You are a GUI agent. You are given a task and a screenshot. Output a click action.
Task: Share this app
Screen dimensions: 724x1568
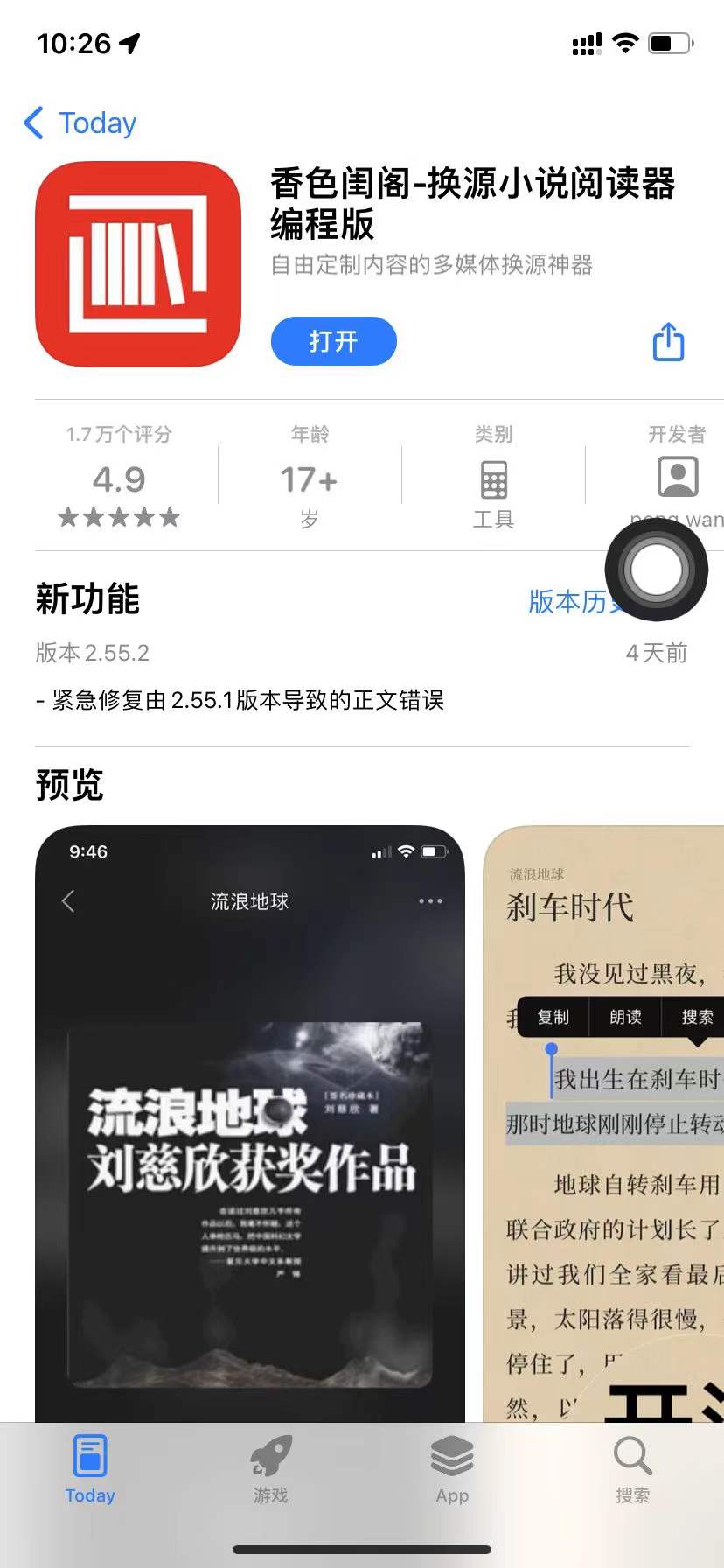(x=668, y=342)
